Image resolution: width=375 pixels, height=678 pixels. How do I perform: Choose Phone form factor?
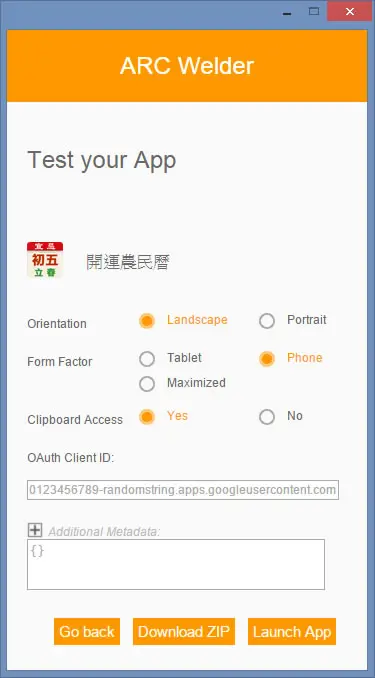pos(267,359)
